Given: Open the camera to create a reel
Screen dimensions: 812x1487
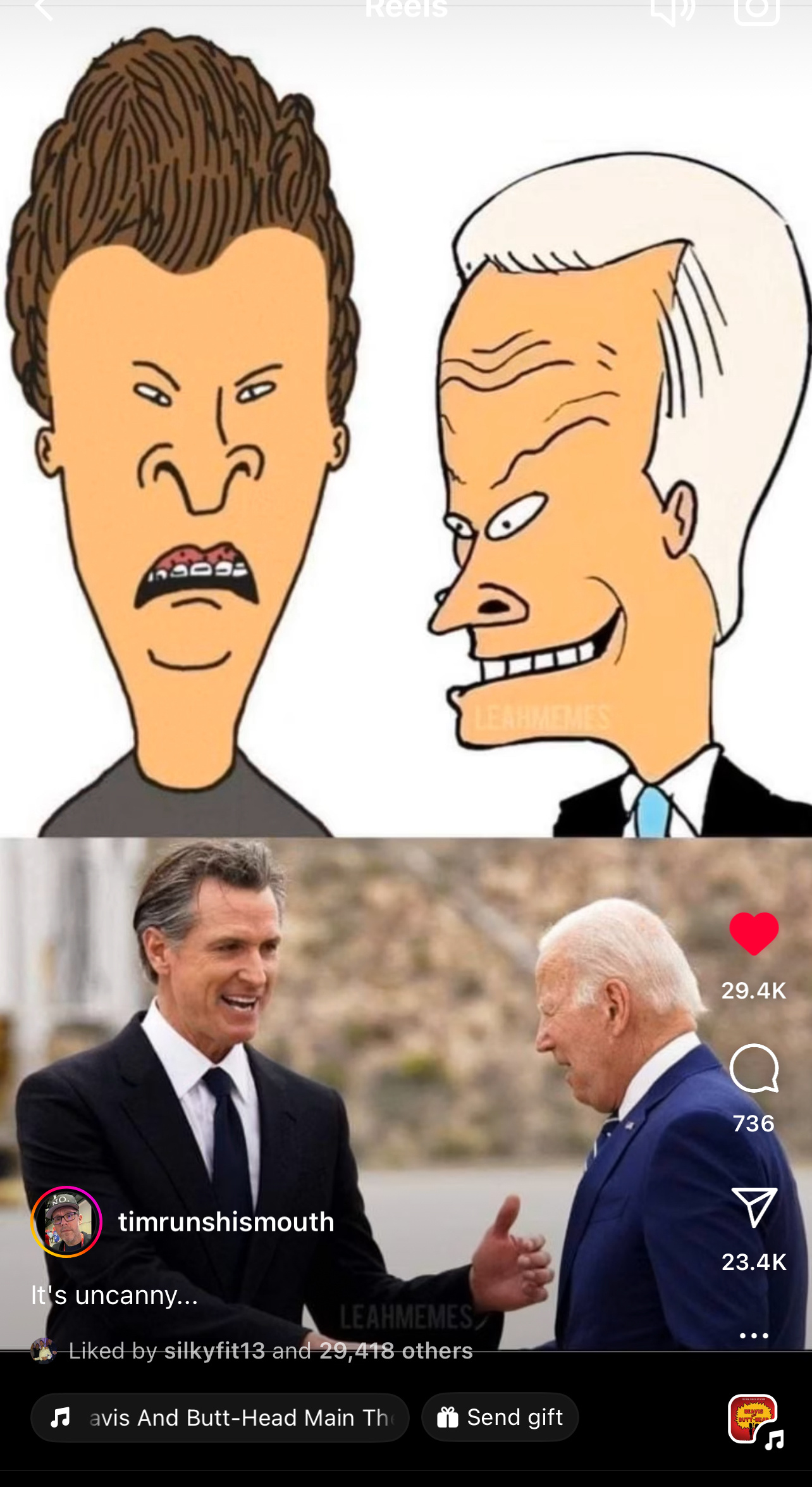Looking at the screenshot, I should tap(756, 10).
